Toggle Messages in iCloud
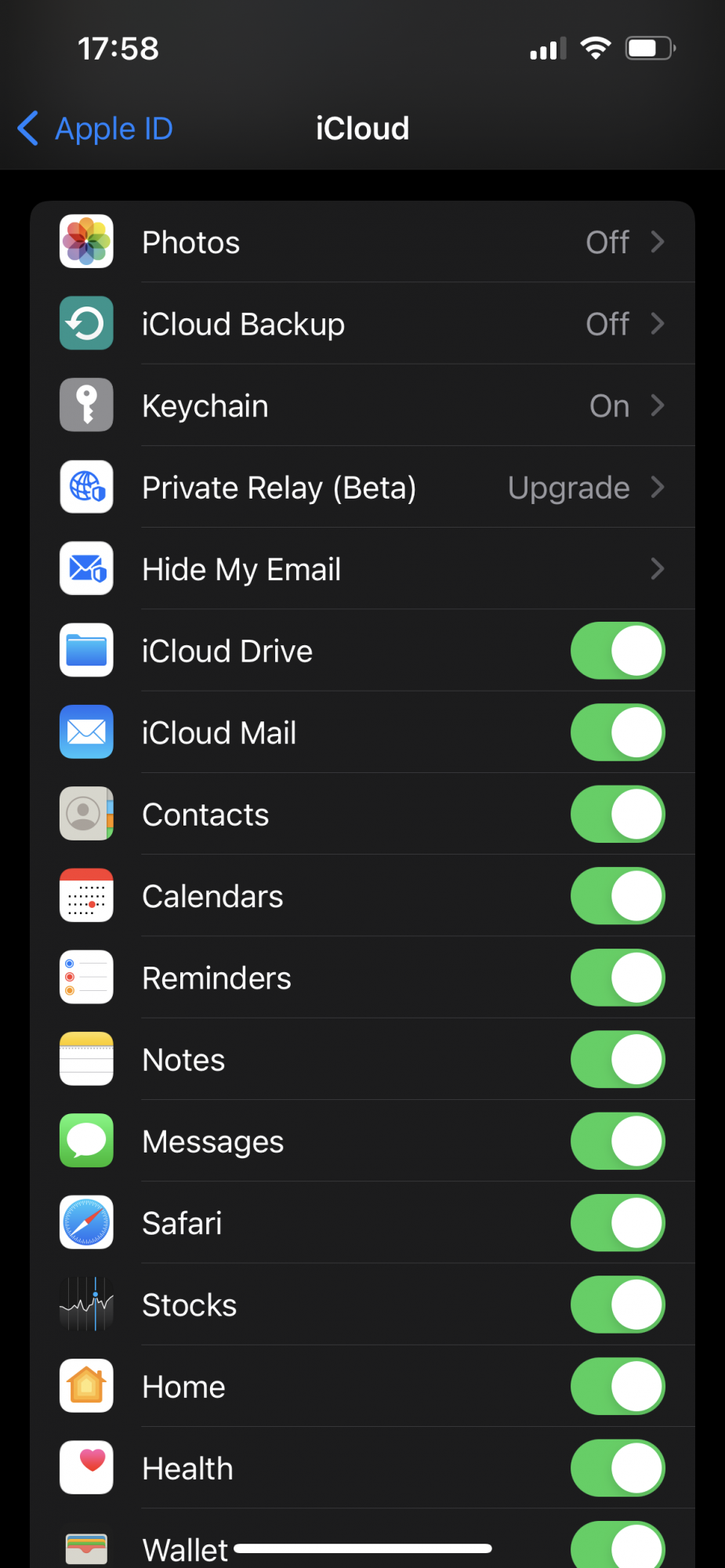Image resolution: width=725 pixels, height=1568 pixels. (618, 1141)
